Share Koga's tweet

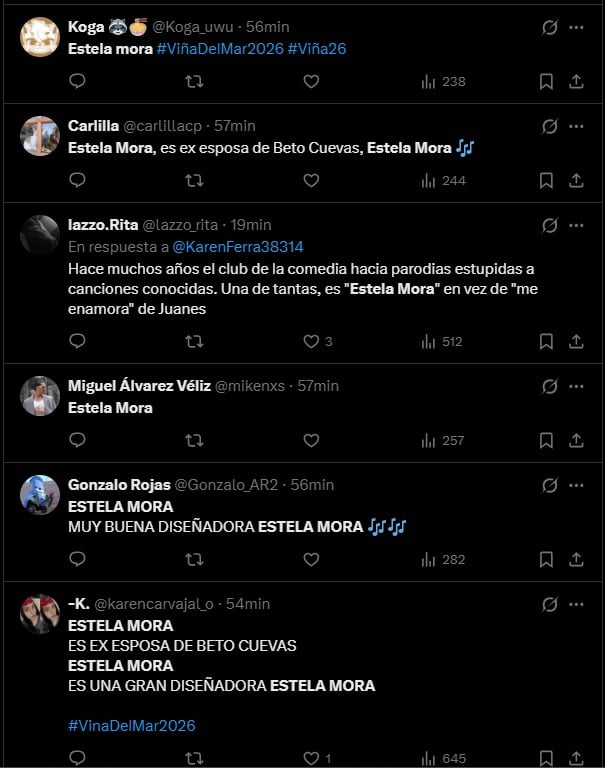[576, 81]
